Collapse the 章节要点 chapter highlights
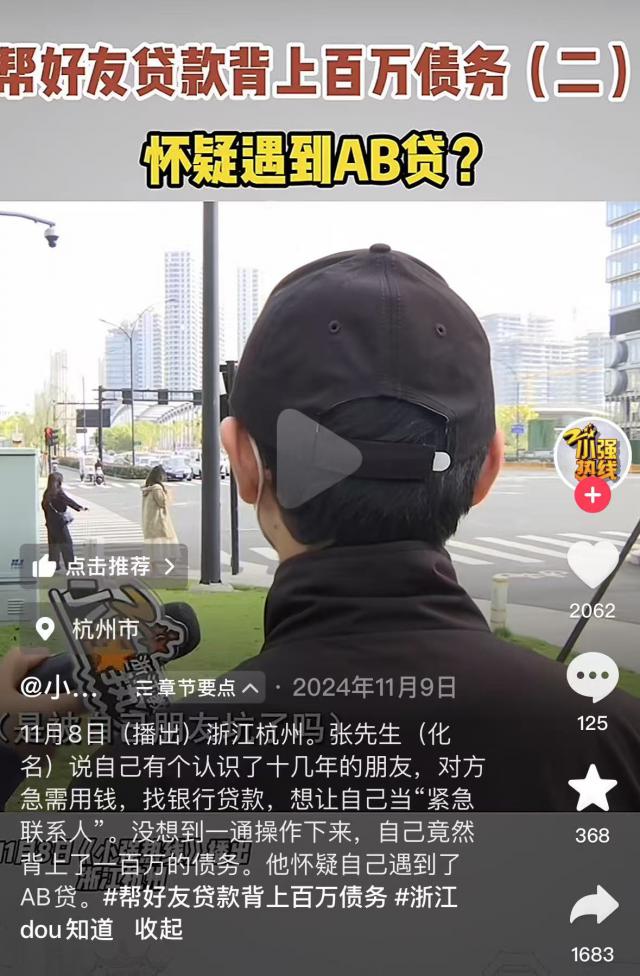Screen dimensions: 640x976 coord(198,687)
